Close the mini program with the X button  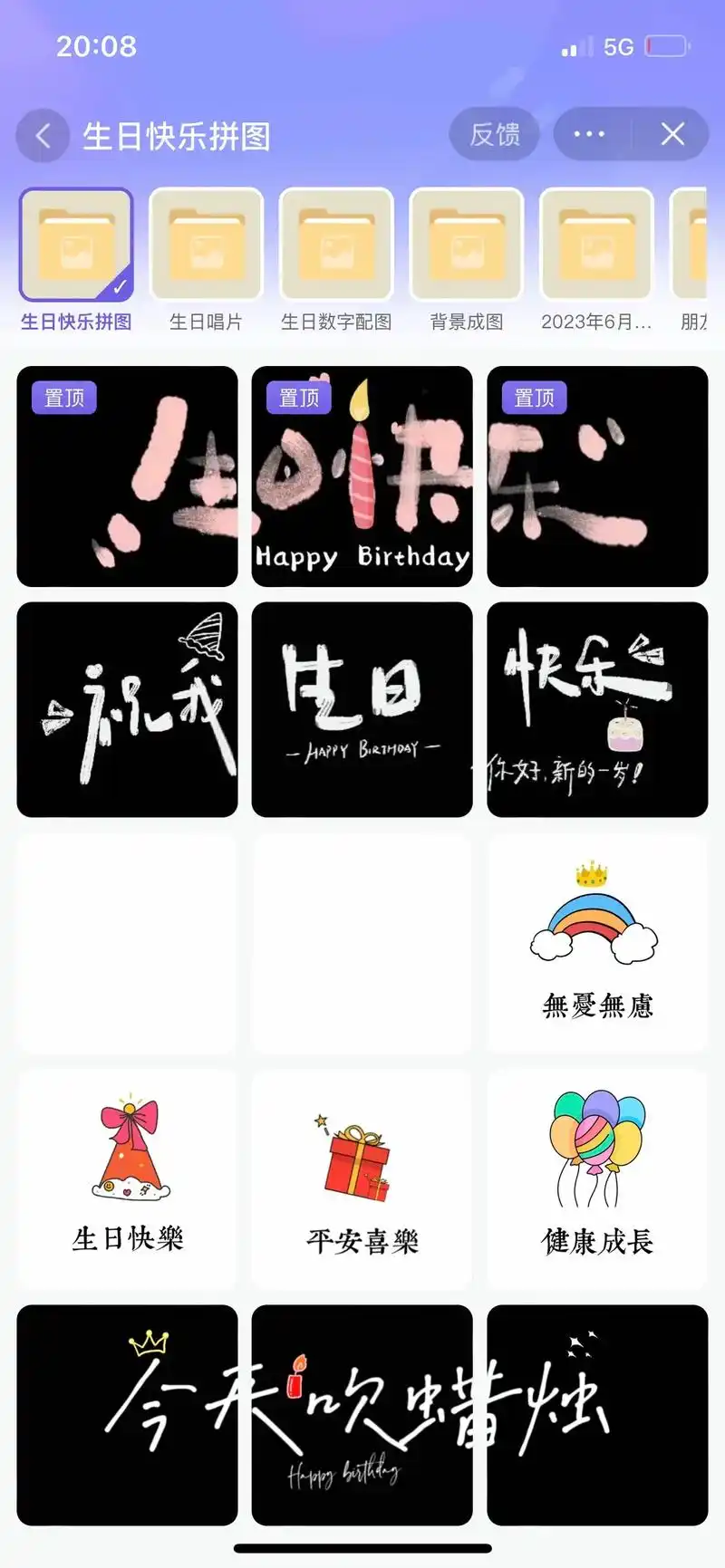pos(672,134)
